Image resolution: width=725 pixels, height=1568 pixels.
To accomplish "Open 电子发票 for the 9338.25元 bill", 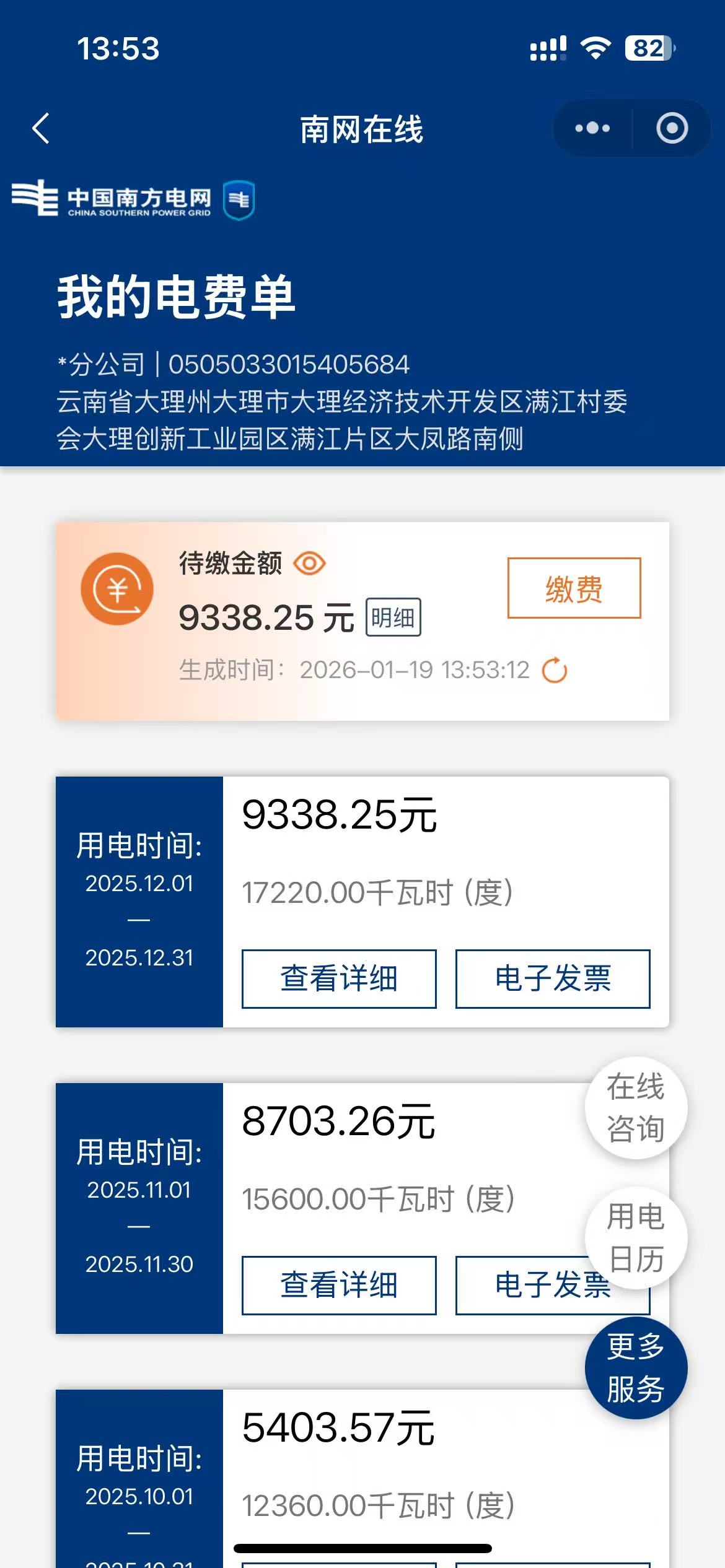I will [553, 979].
